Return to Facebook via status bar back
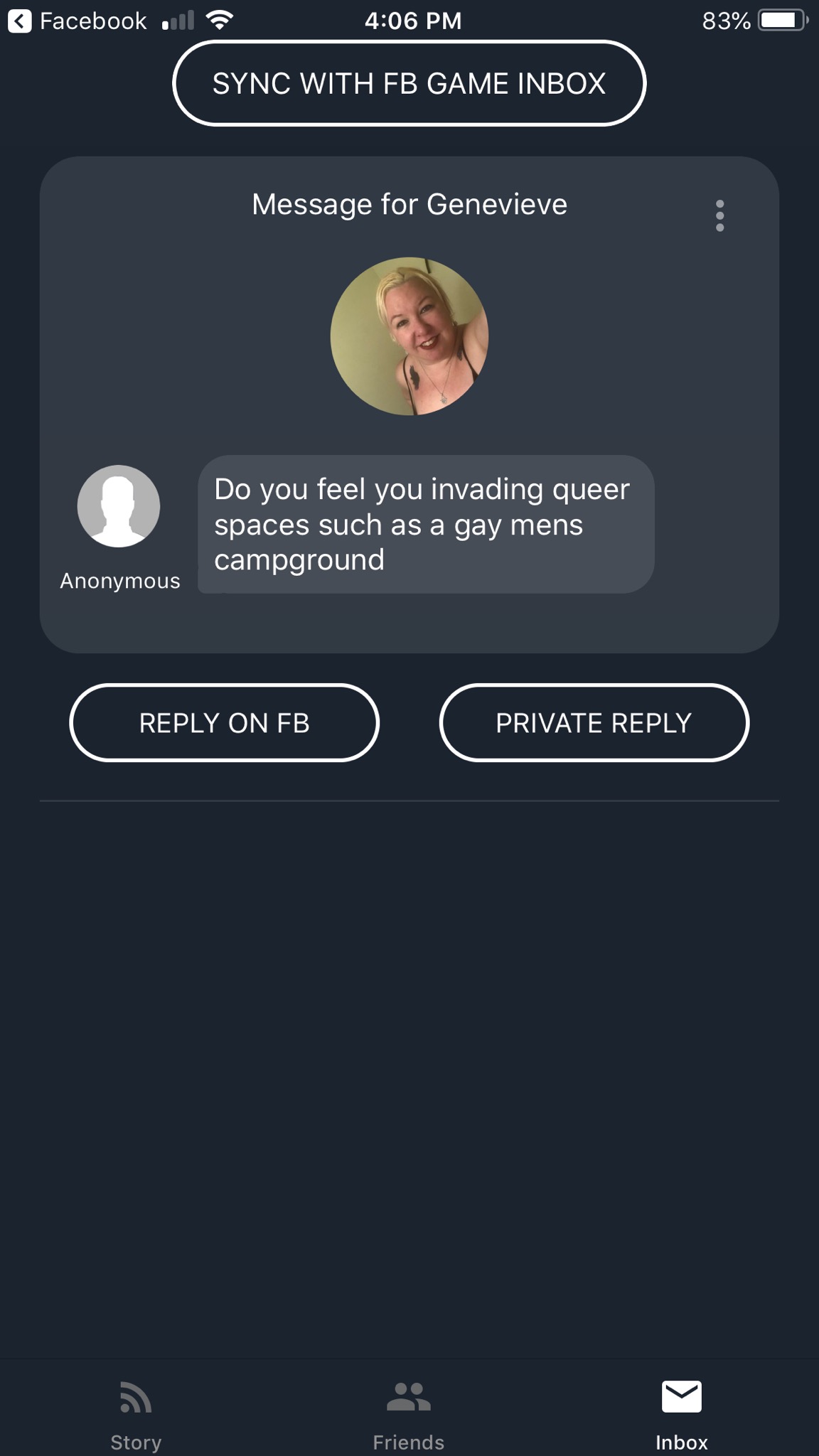This screenshot has width=819, height=1456. [77, 21]
